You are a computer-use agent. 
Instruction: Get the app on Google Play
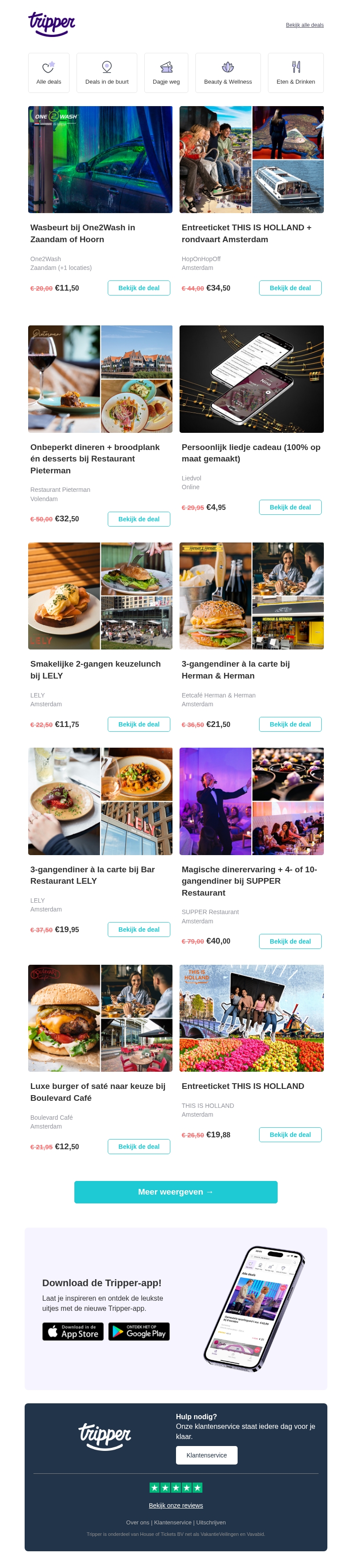coord(139,1331)
